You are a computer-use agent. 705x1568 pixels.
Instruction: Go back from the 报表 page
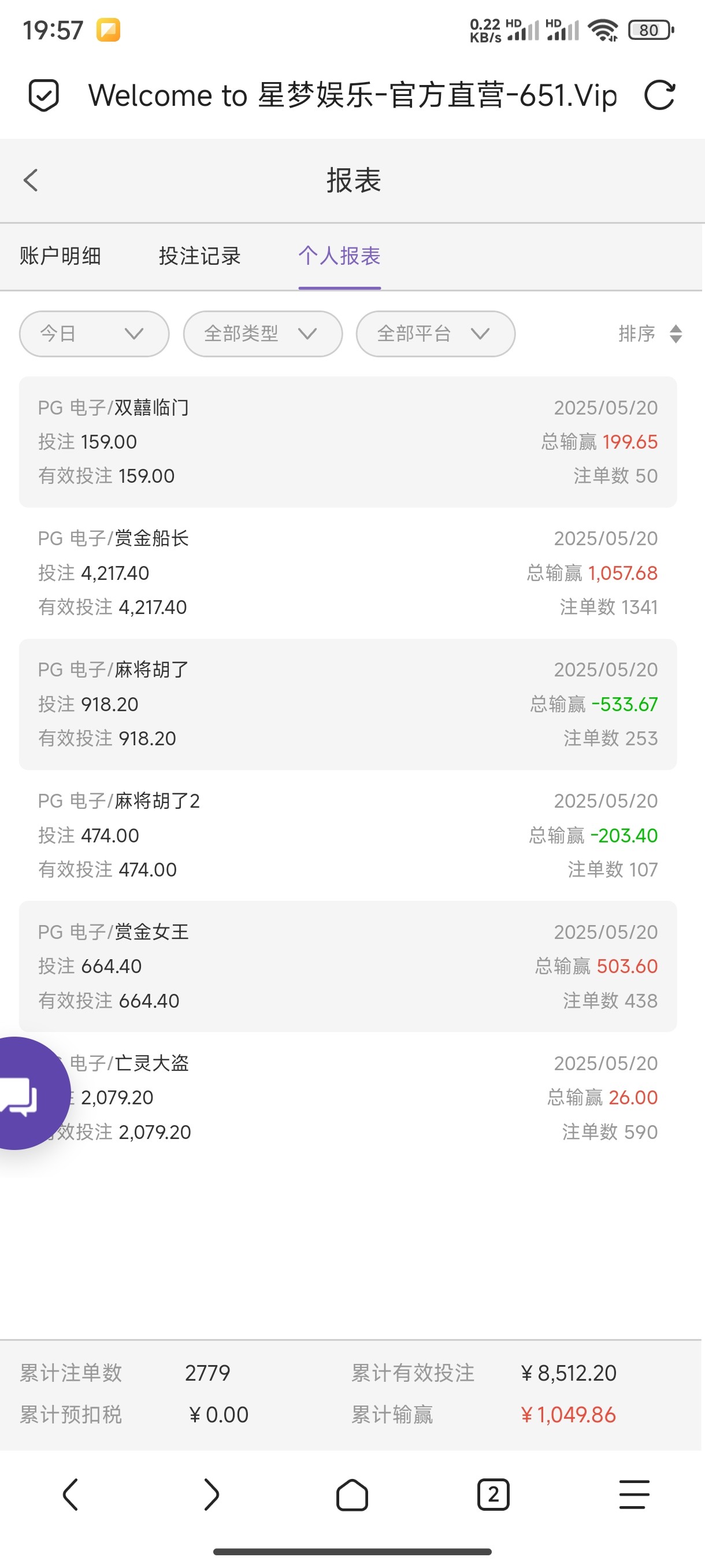pyautogui.click(x=31, y=180)
